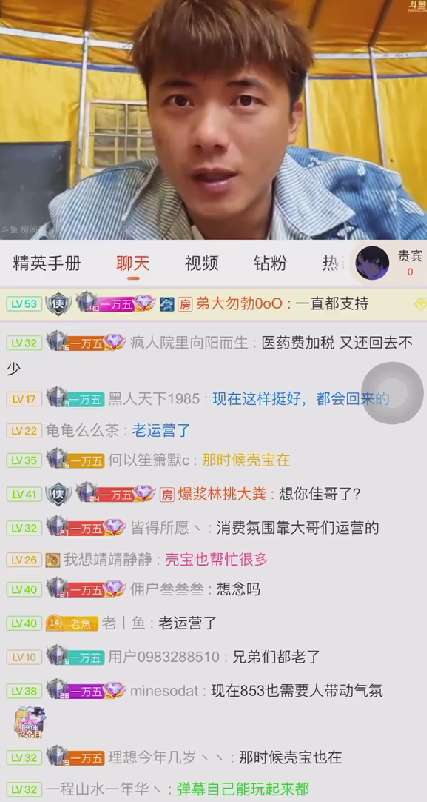Switch to the 视频 tab
The image size is (427, 802).
(x=201, y=263)
